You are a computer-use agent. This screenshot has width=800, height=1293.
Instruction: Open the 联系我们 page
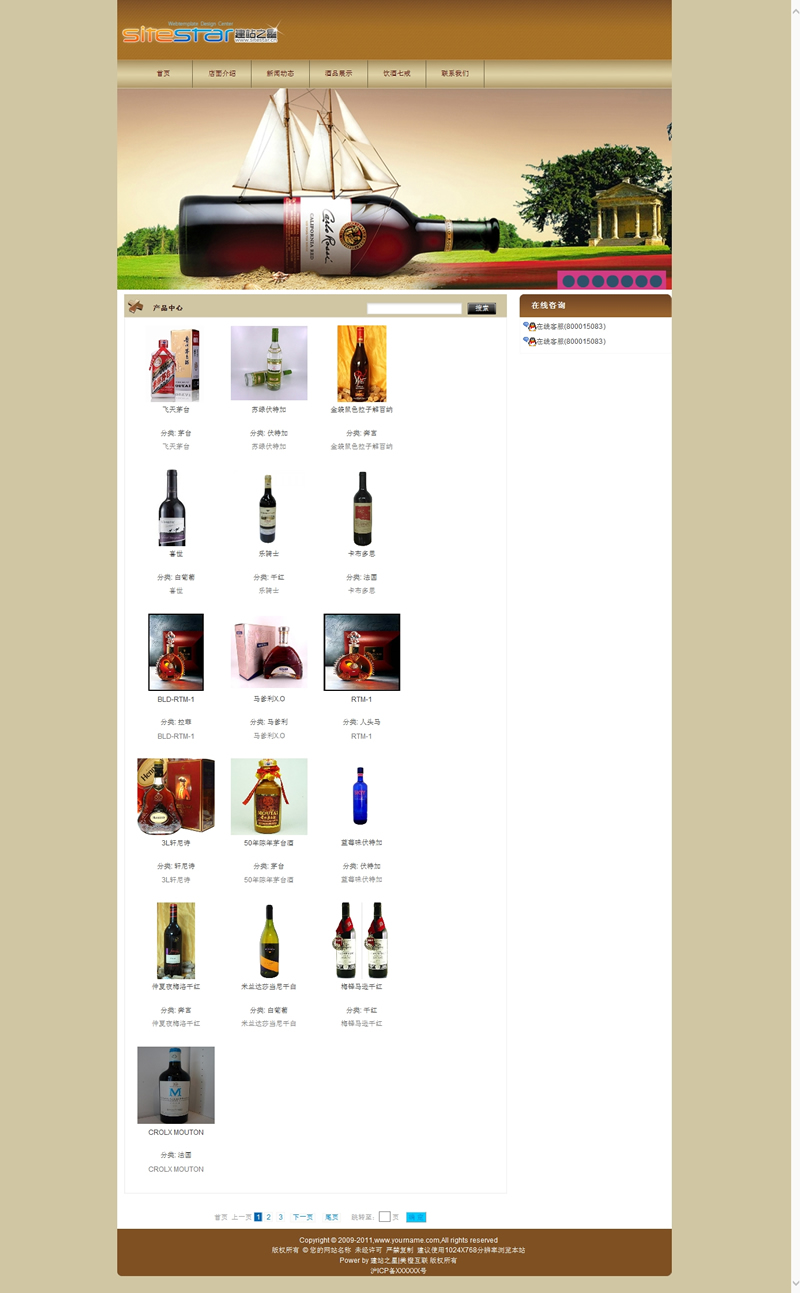455,73
